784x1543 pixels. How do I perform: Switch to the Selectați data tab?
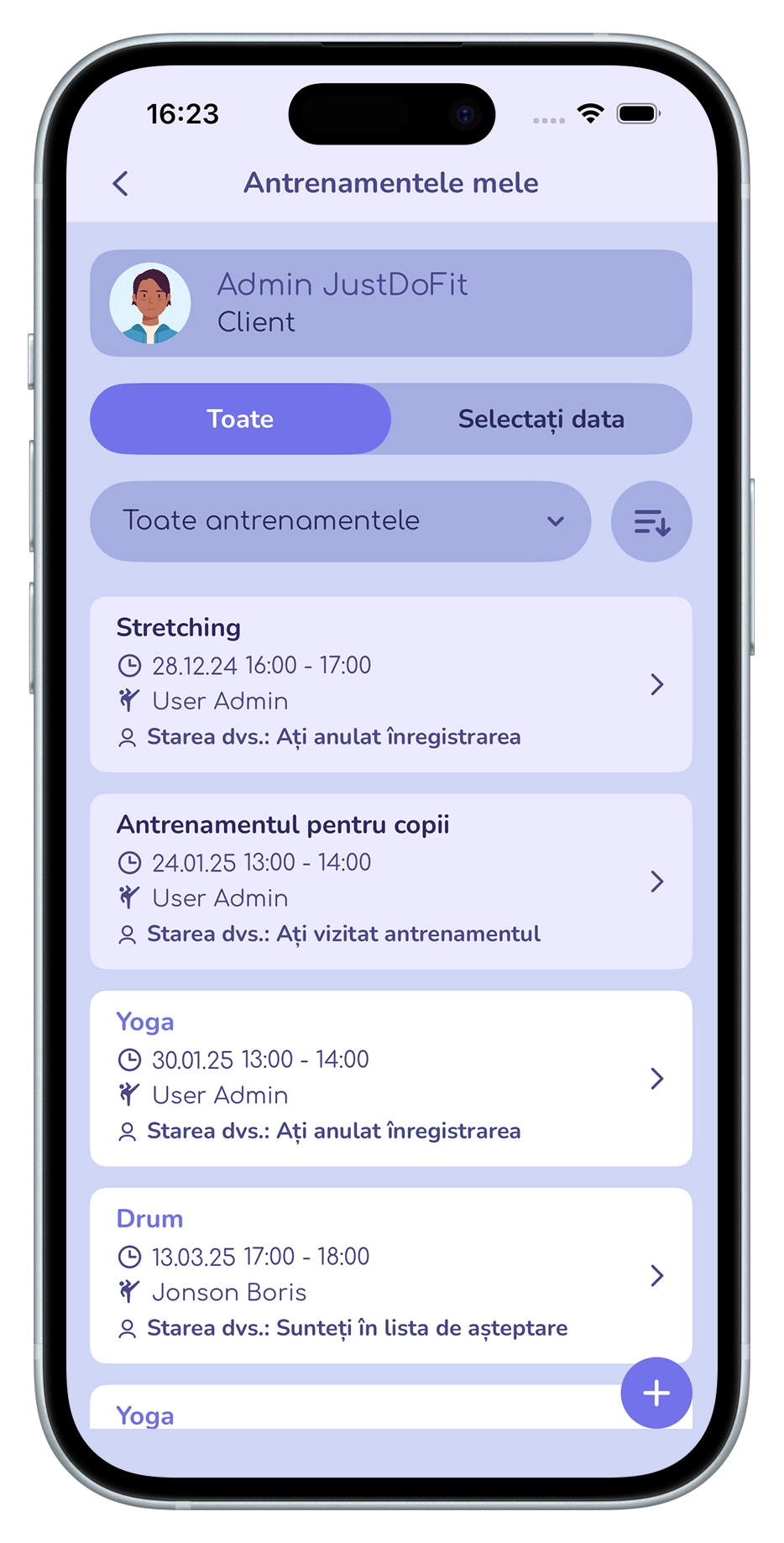pos(541,419)
